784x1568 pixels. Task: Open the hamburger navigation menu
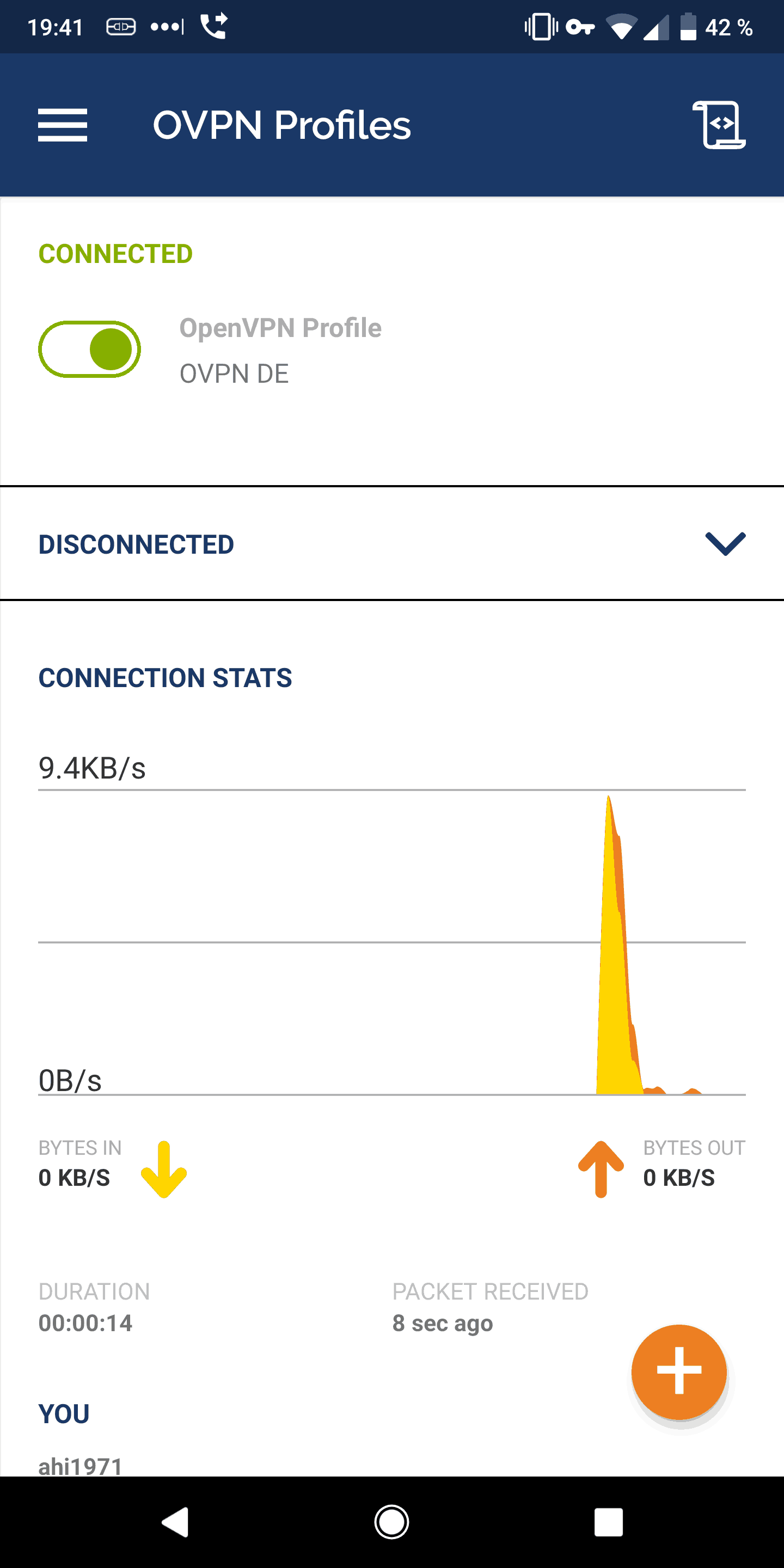tap(63, 125)
